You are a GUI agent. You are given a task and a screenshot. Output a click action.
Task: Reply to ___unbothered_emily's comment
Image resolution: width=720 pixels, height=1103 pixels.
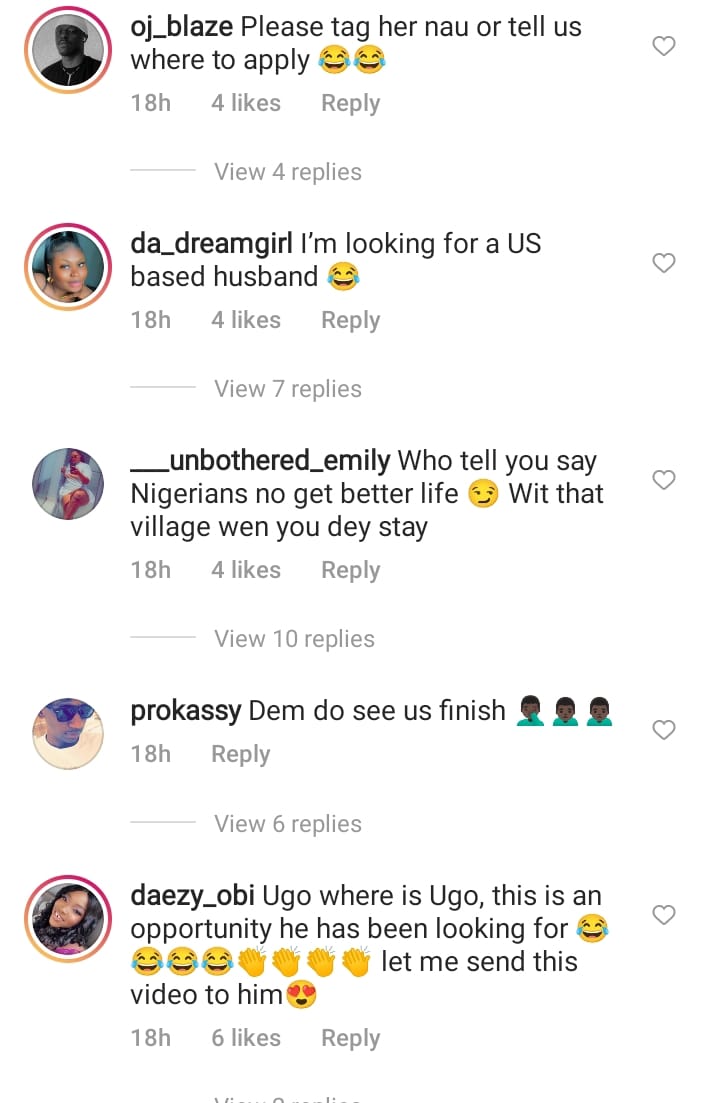click(350, 570)
